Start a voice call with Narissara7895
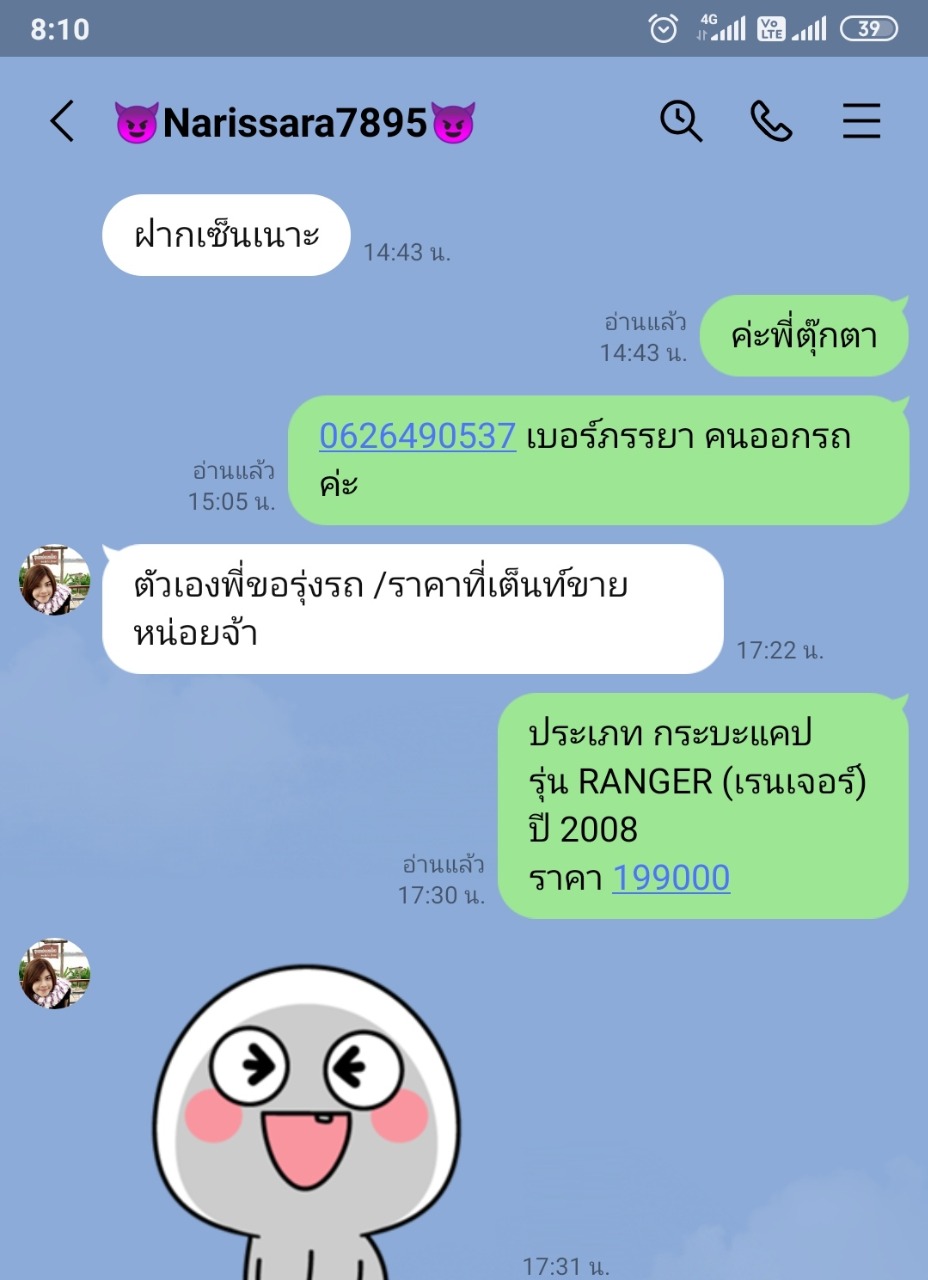 pos(771,122)
